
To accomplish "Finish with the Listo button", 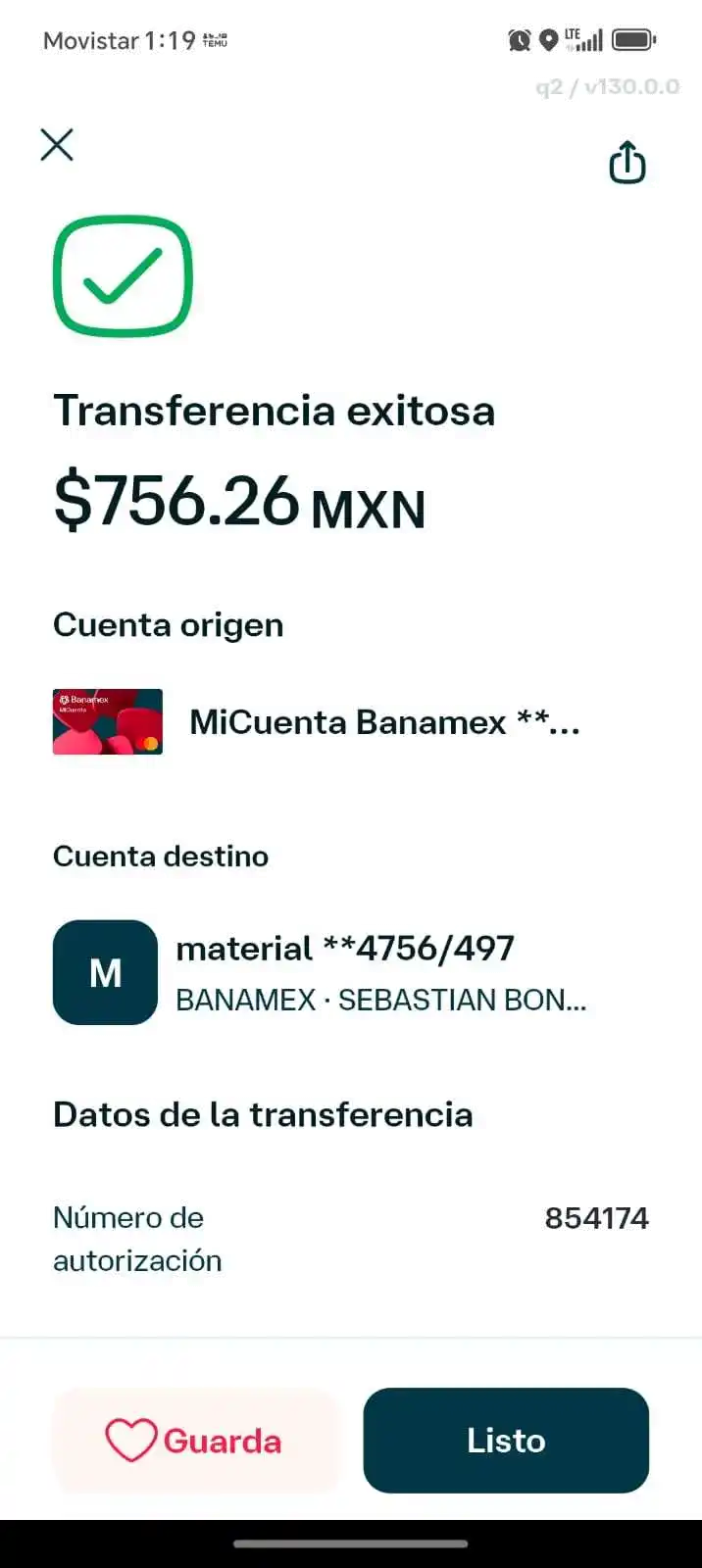I will pyautogui.click(x=506, y=1441).
